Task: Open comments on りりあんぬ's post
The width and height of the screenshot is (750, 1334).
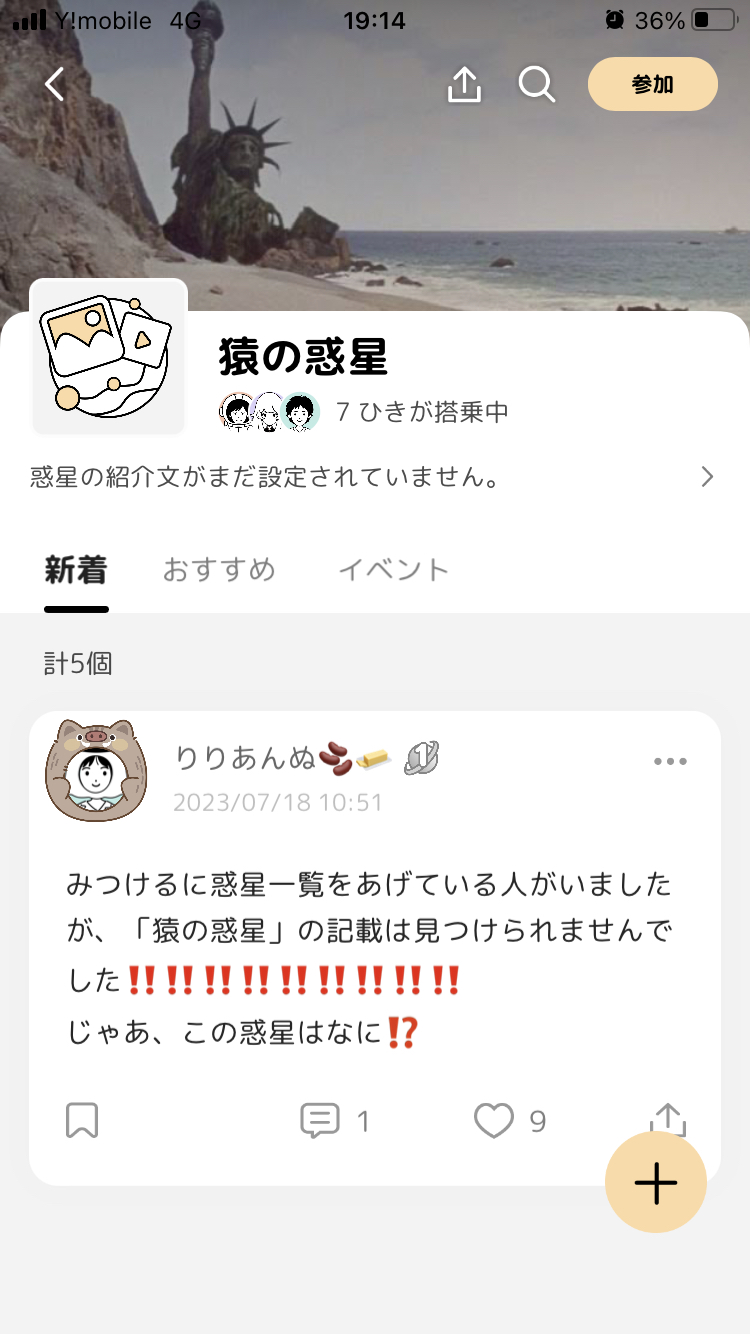Action: 321,1121
